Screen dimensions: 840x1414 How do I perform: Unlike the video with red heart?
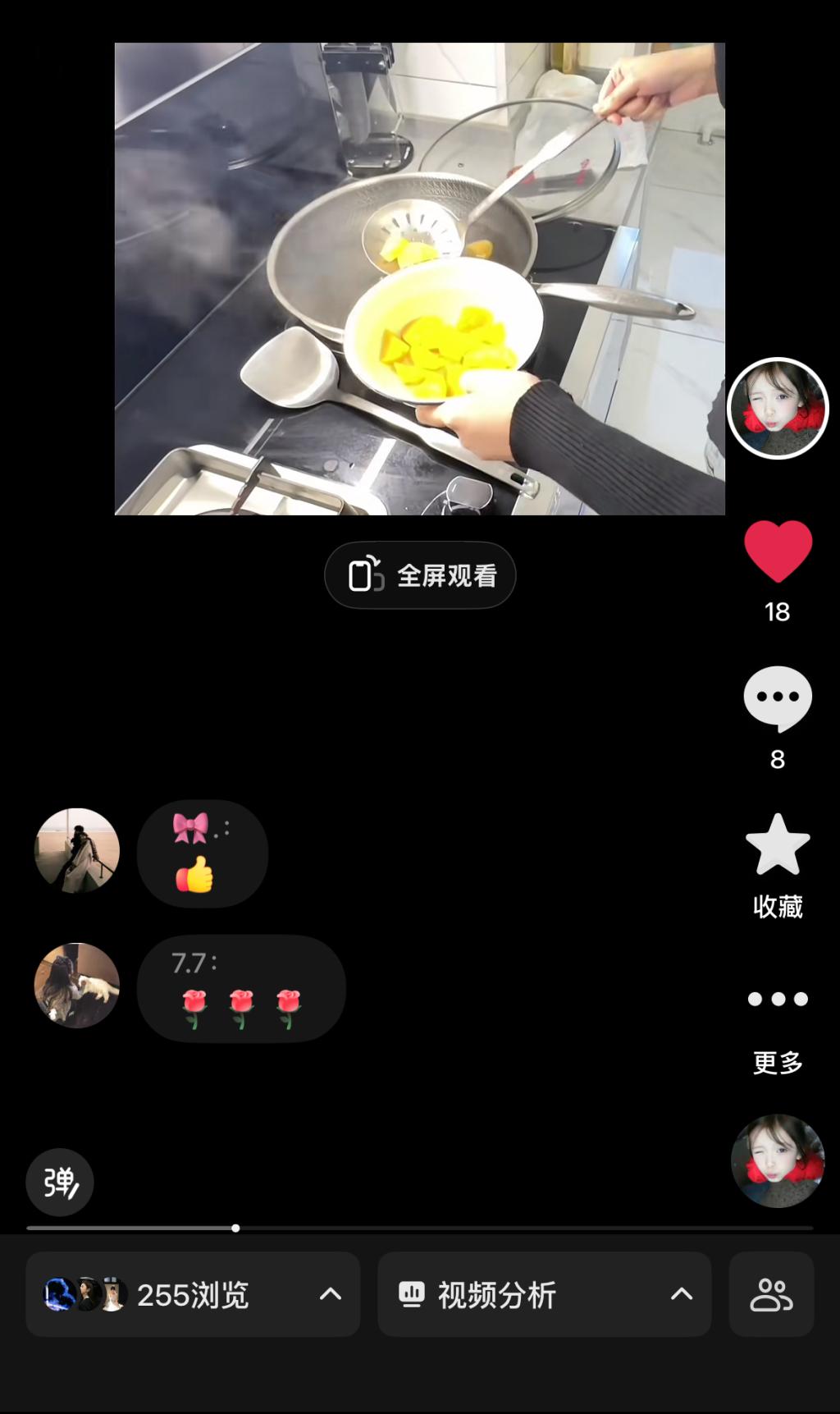coord(778,551)
